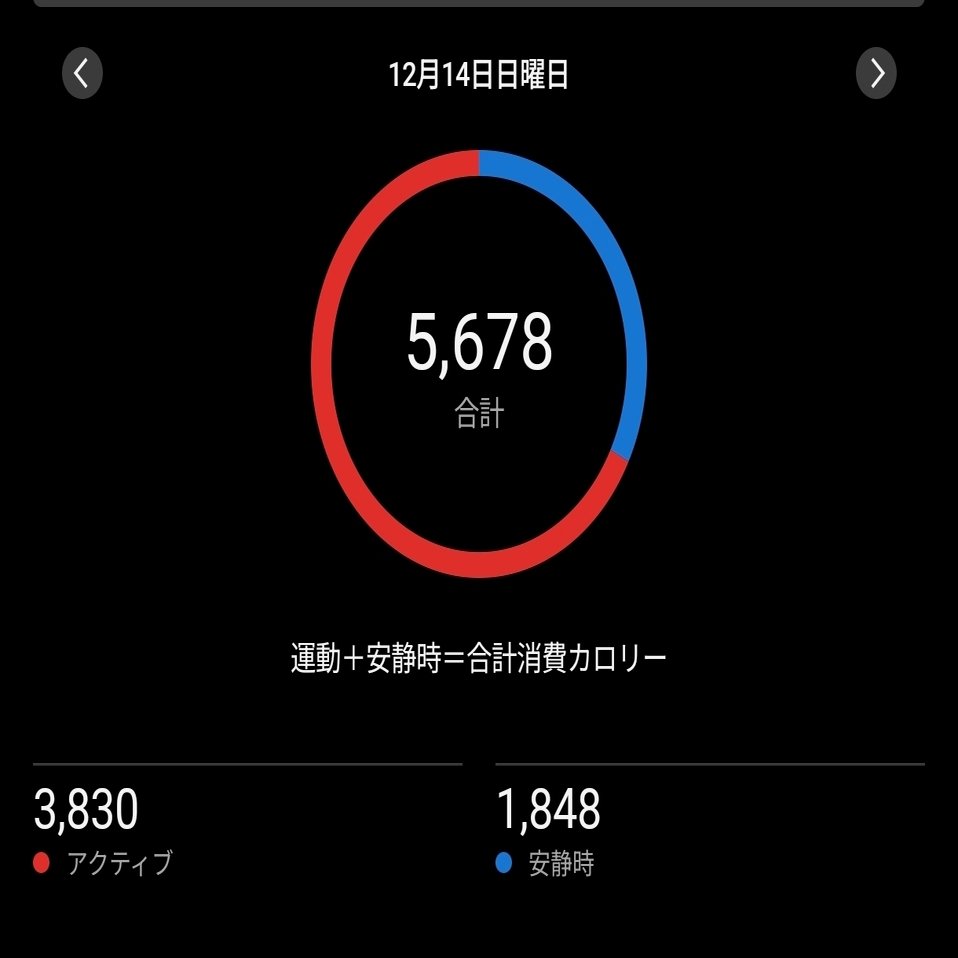This screenshot has width=958, height=958.
Task: Go to the next day's calories
Action: tap(876, 74)
